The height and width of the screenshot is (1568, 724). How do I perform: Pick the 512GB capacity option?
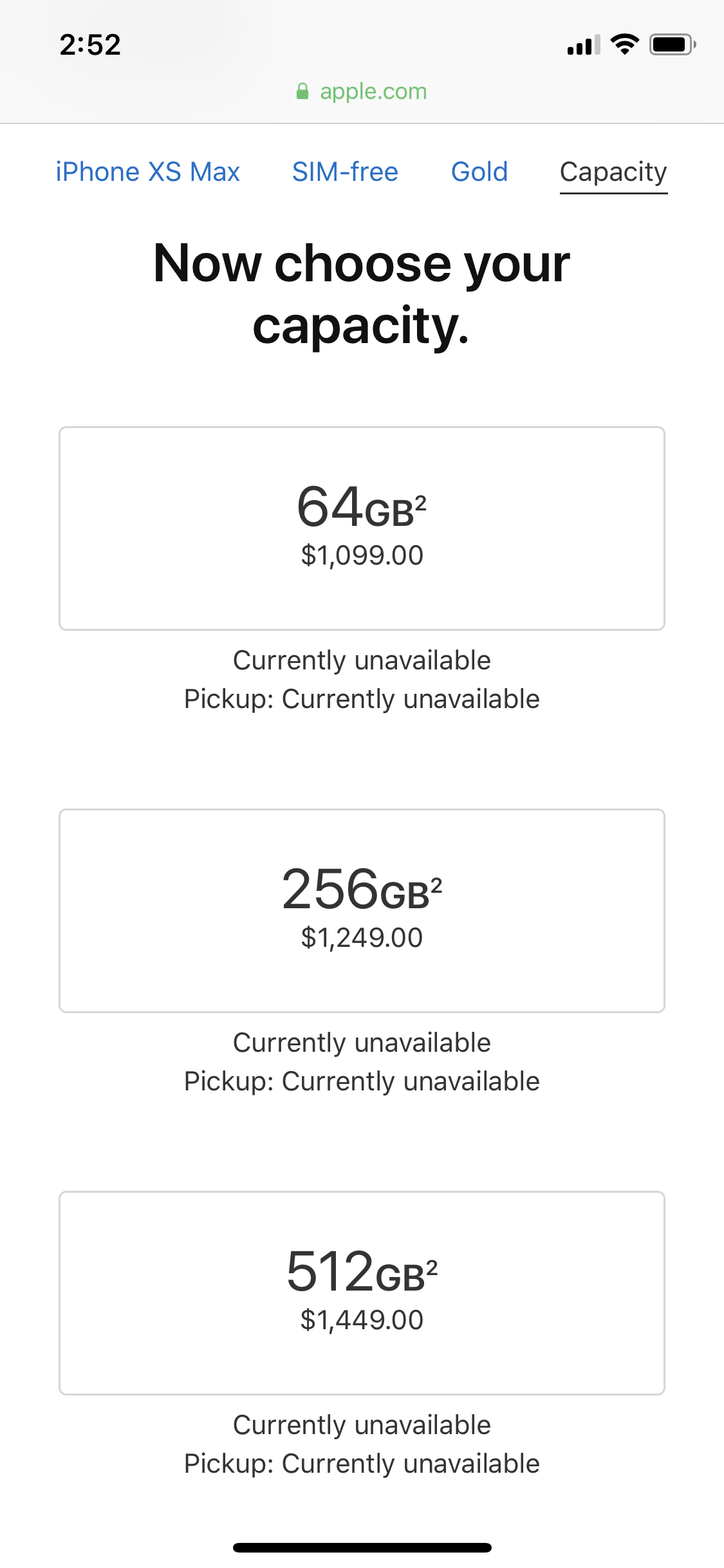[362, 1293]
